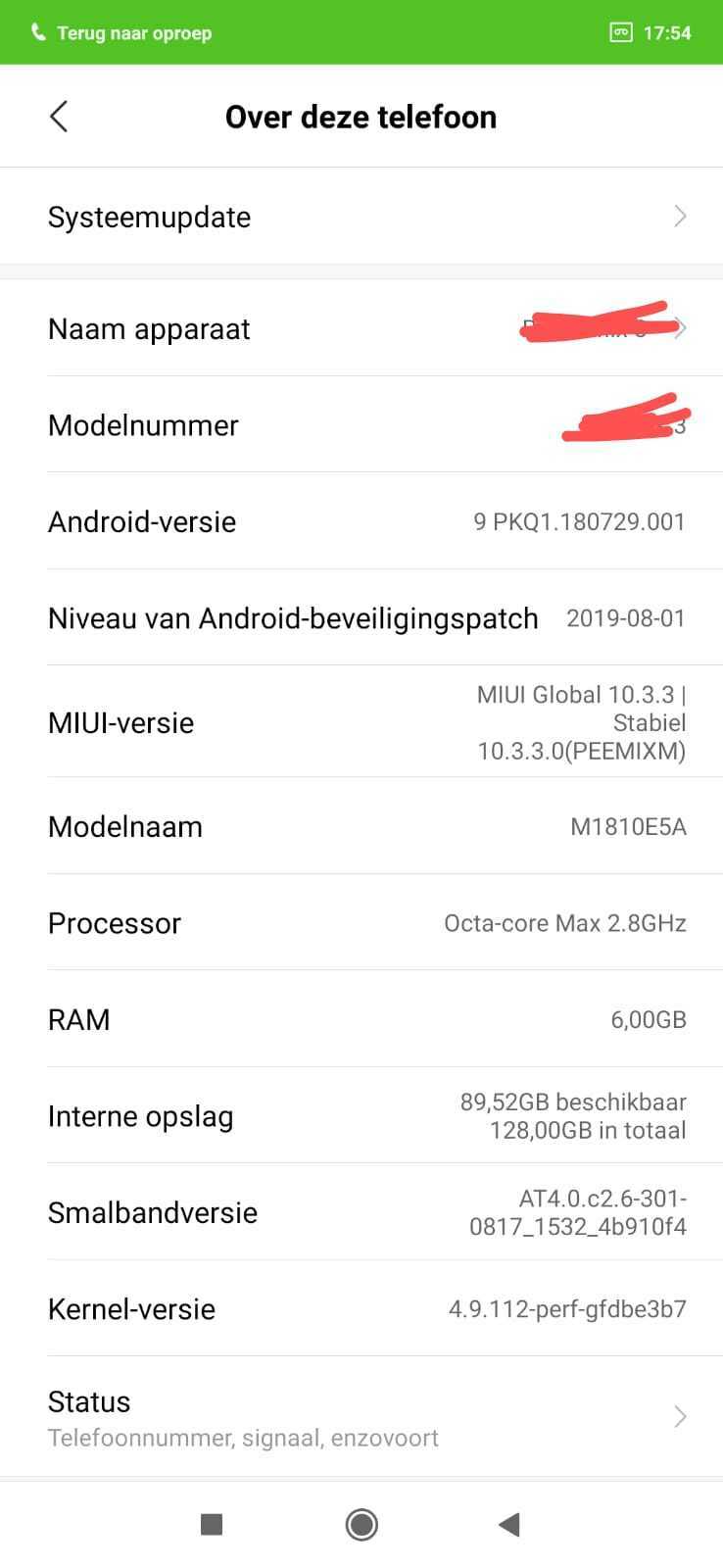Open the Naam apparaat row
Screen dimensions: 723x1568
pyautogui.click(x=361, y=328)
